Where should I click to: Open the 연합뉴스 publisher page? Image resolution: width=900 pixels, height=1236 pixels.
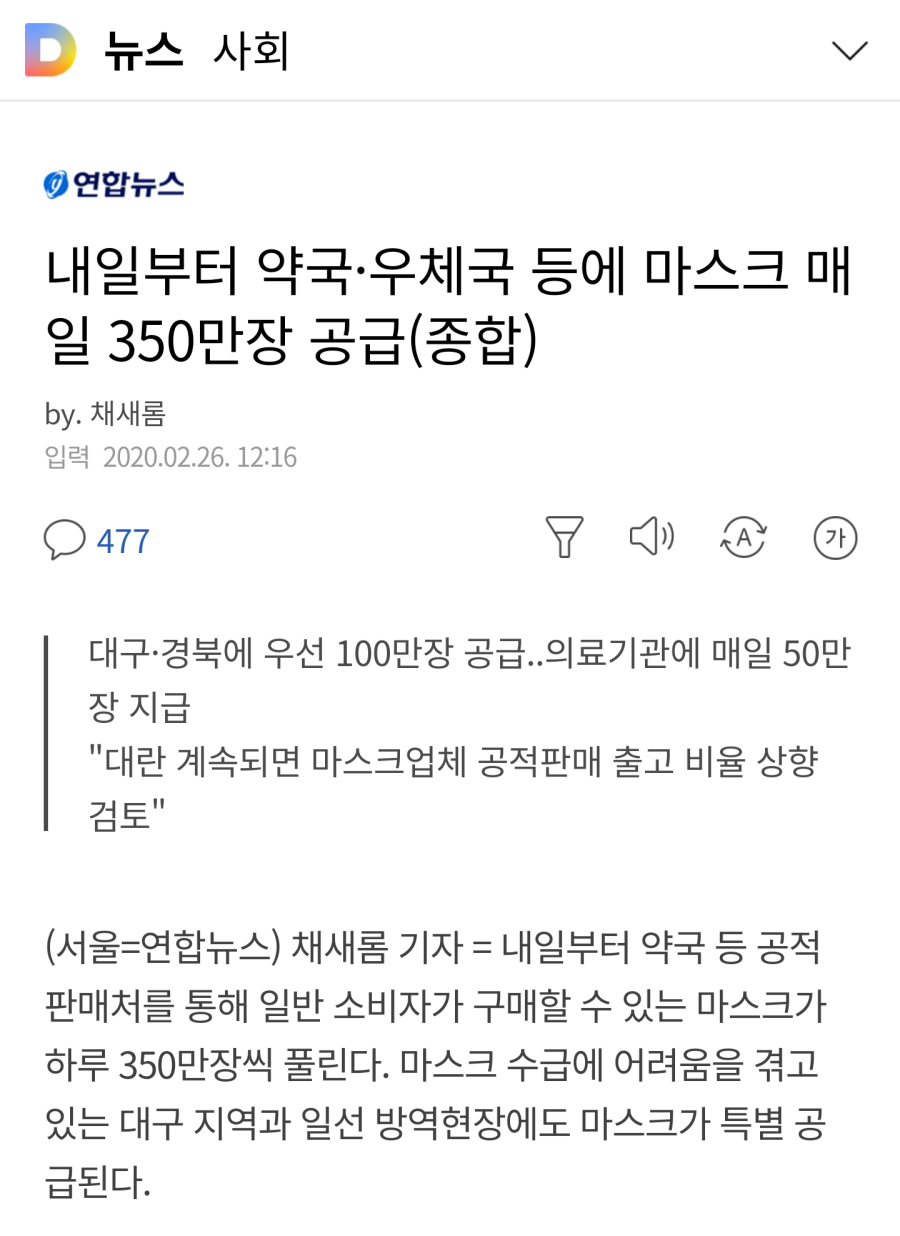tap(114, 184)
